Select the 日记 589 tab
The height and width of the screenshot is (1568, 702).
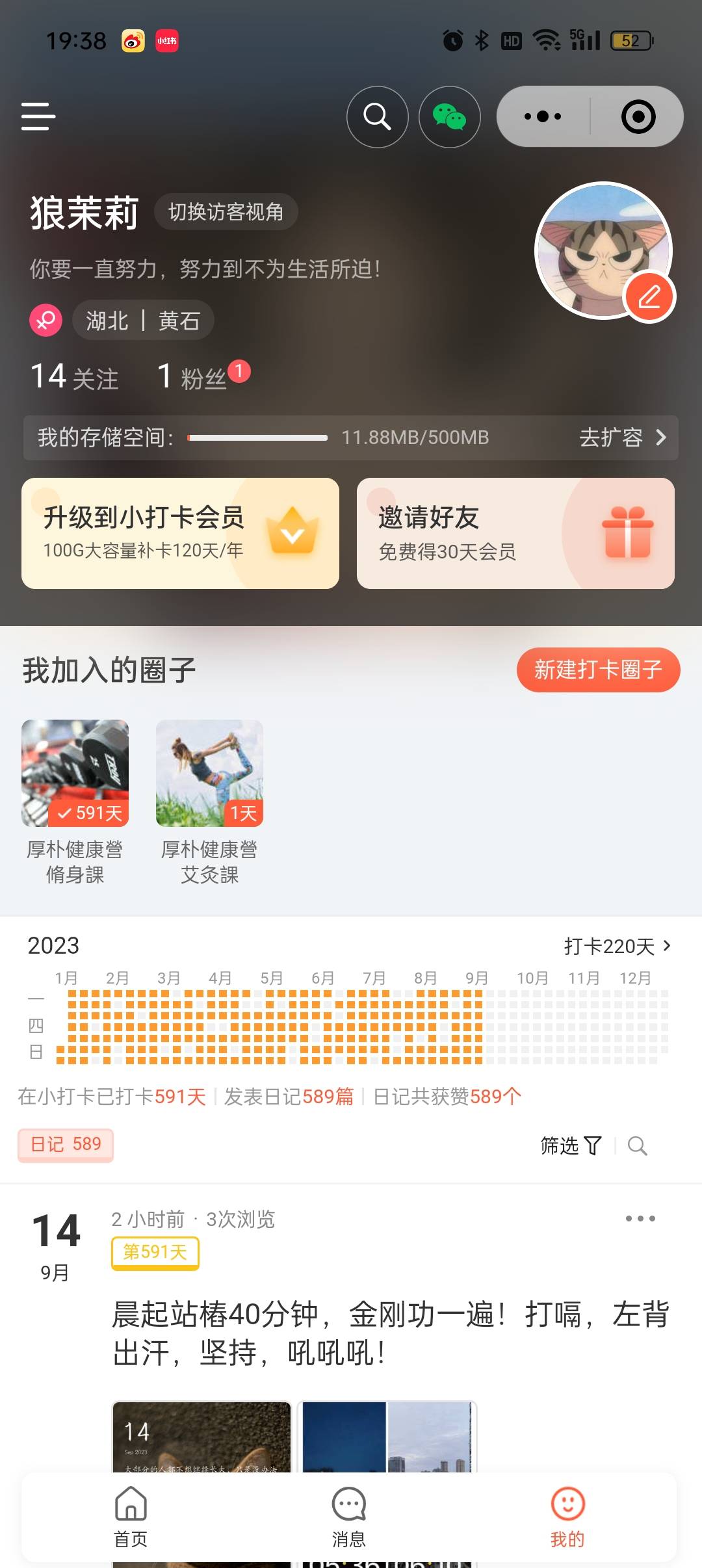coord(64,1145)
